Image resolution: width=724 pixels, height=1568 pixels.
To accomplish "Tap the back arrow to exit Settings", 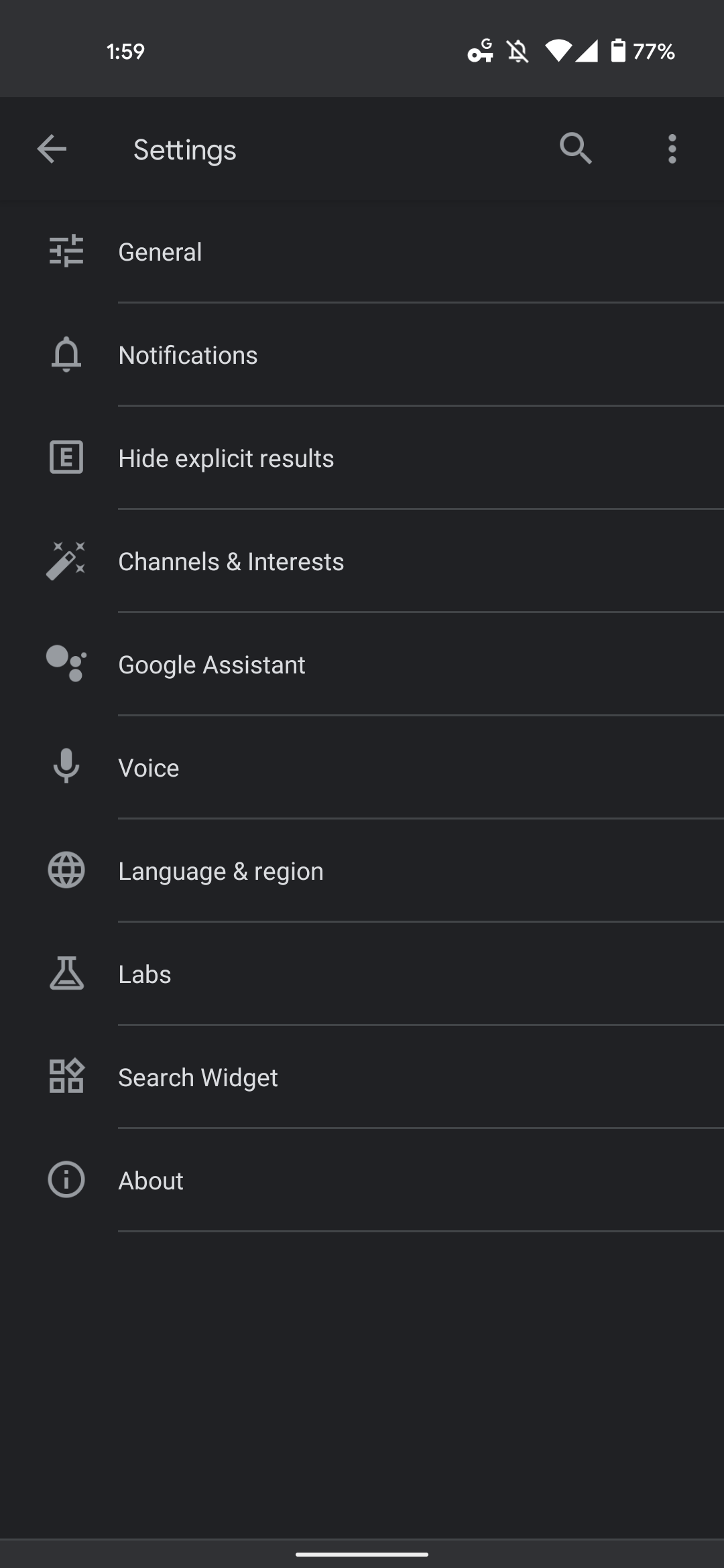I will coord(51,149).
